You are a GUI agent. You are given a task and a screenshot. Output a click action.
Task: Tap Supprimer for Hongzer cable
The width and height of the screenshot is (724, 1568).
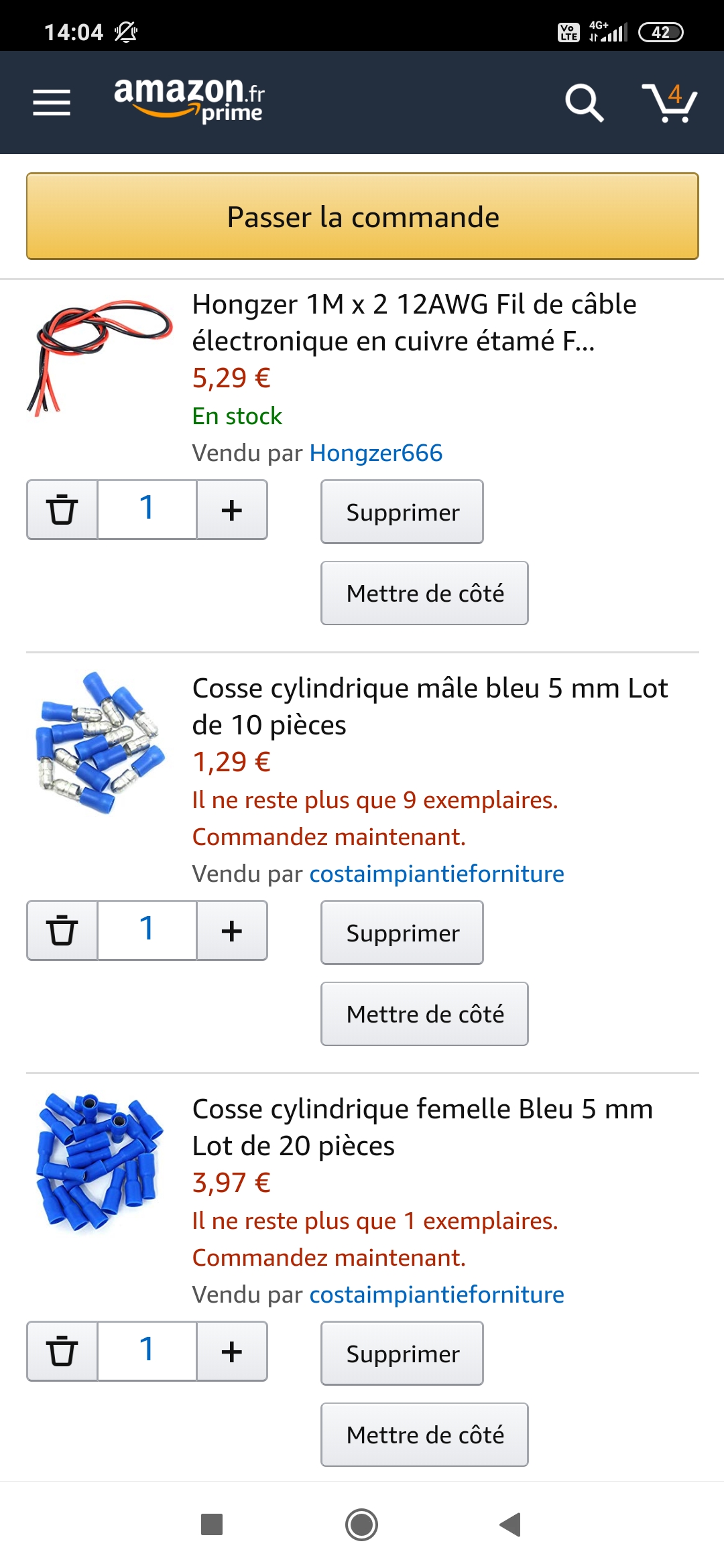click(402, 512)
